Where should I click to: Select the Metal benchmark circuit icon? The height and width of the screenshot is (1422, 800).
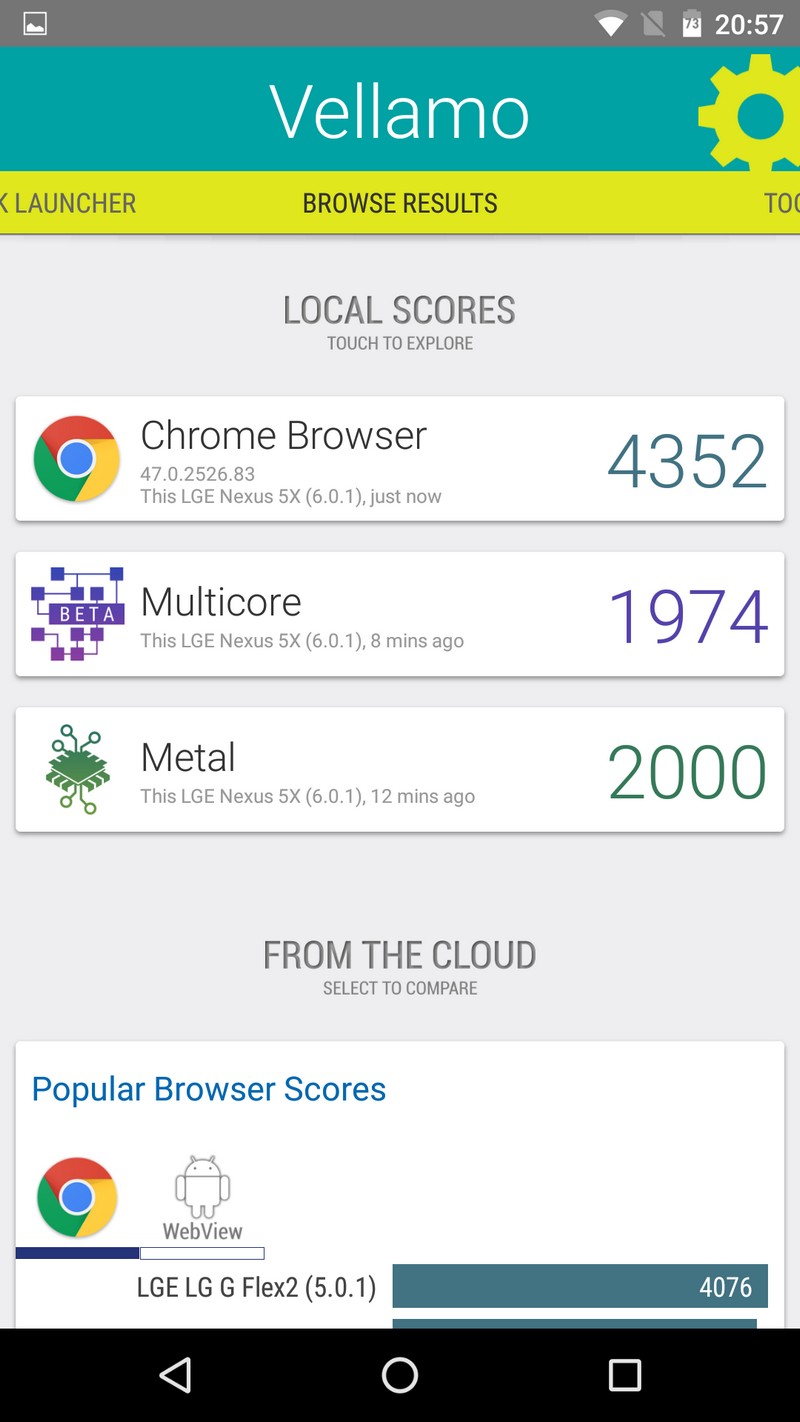[76, 769]
